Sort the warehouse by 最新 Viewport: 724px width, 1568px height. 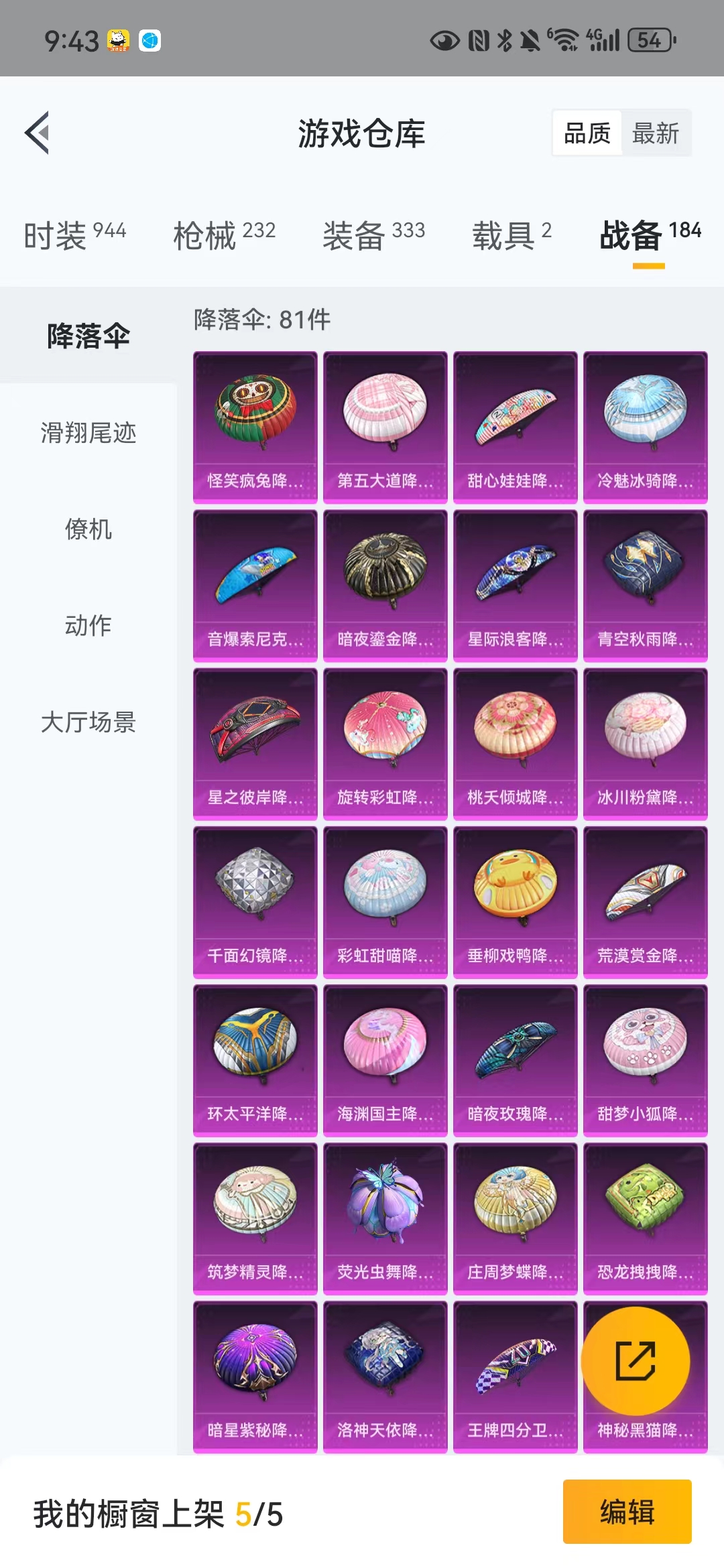click(656, 133)
